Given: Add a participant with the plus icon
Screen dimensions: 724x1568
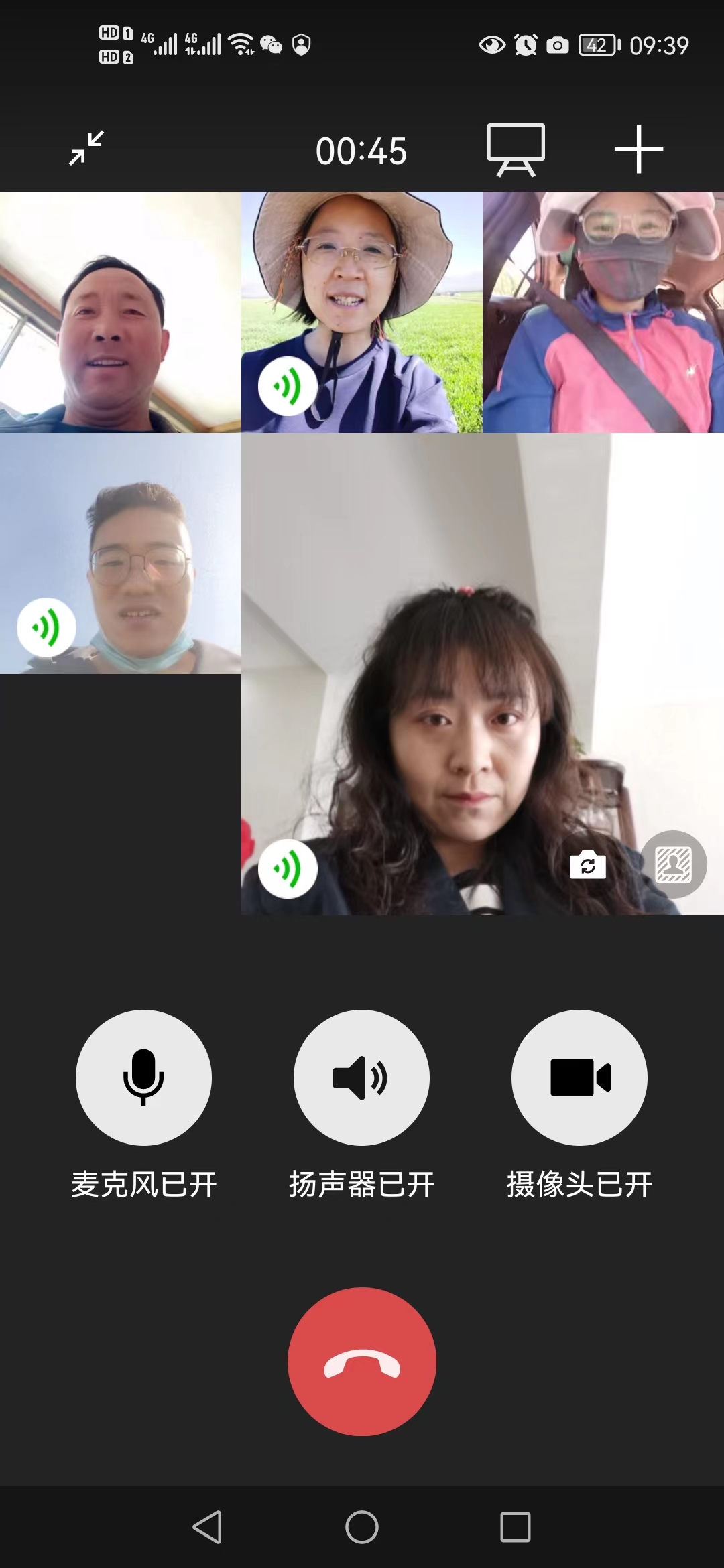Looking at the screenshot, I should click(638, 149).
